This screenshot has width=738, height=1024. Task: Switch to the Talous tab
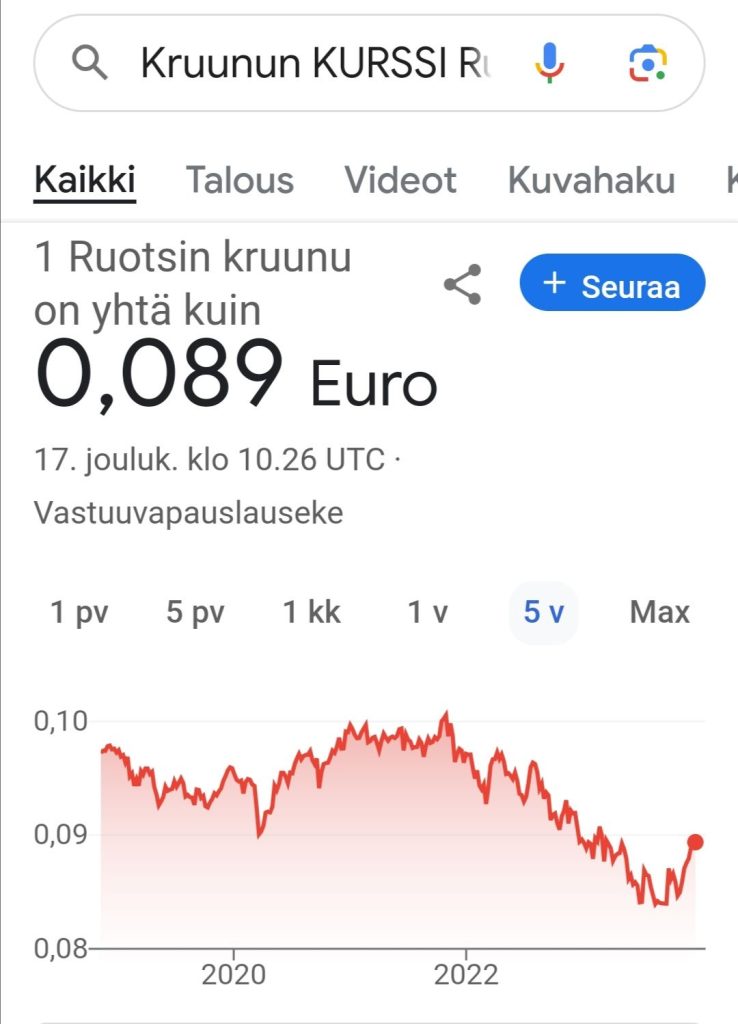[240, 180]
